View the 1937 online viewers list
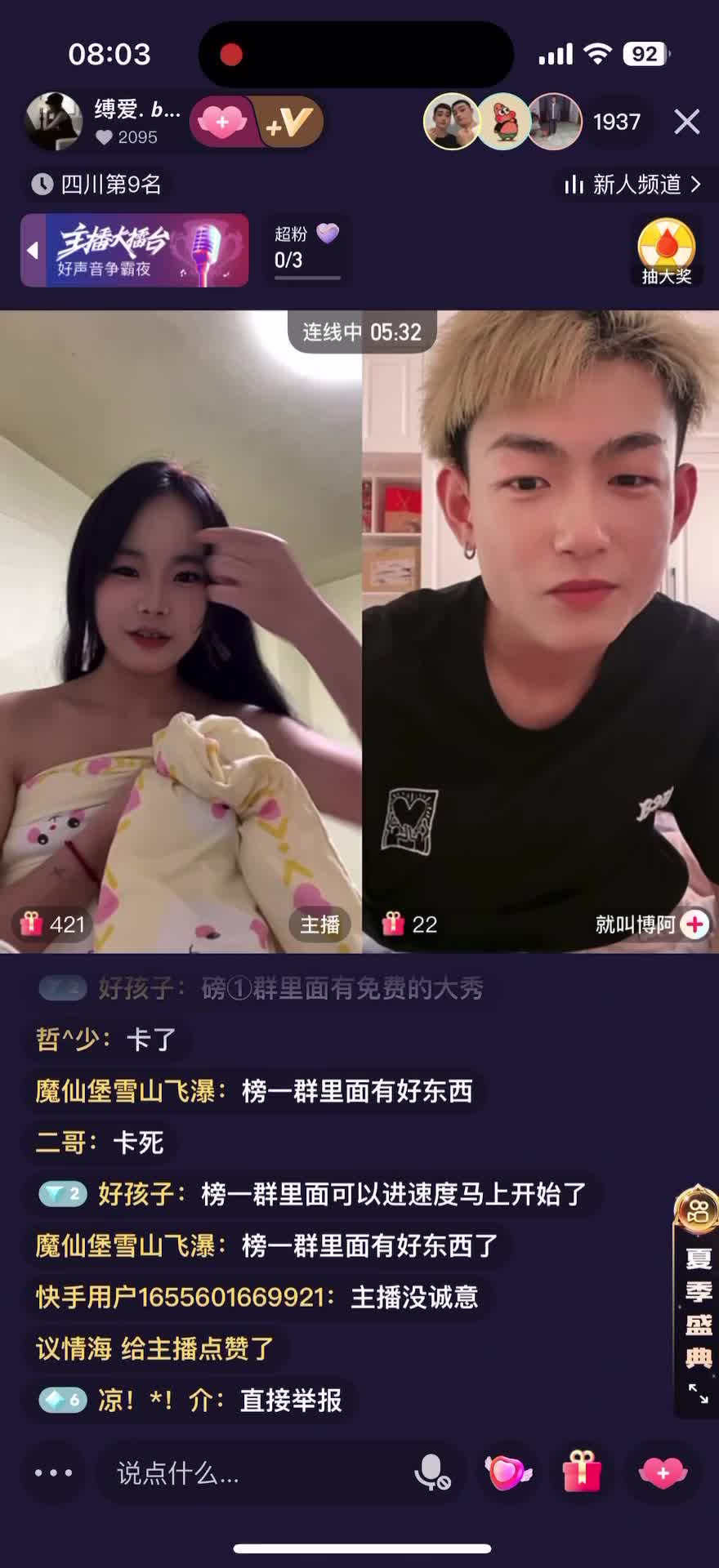 click(617, 122)
